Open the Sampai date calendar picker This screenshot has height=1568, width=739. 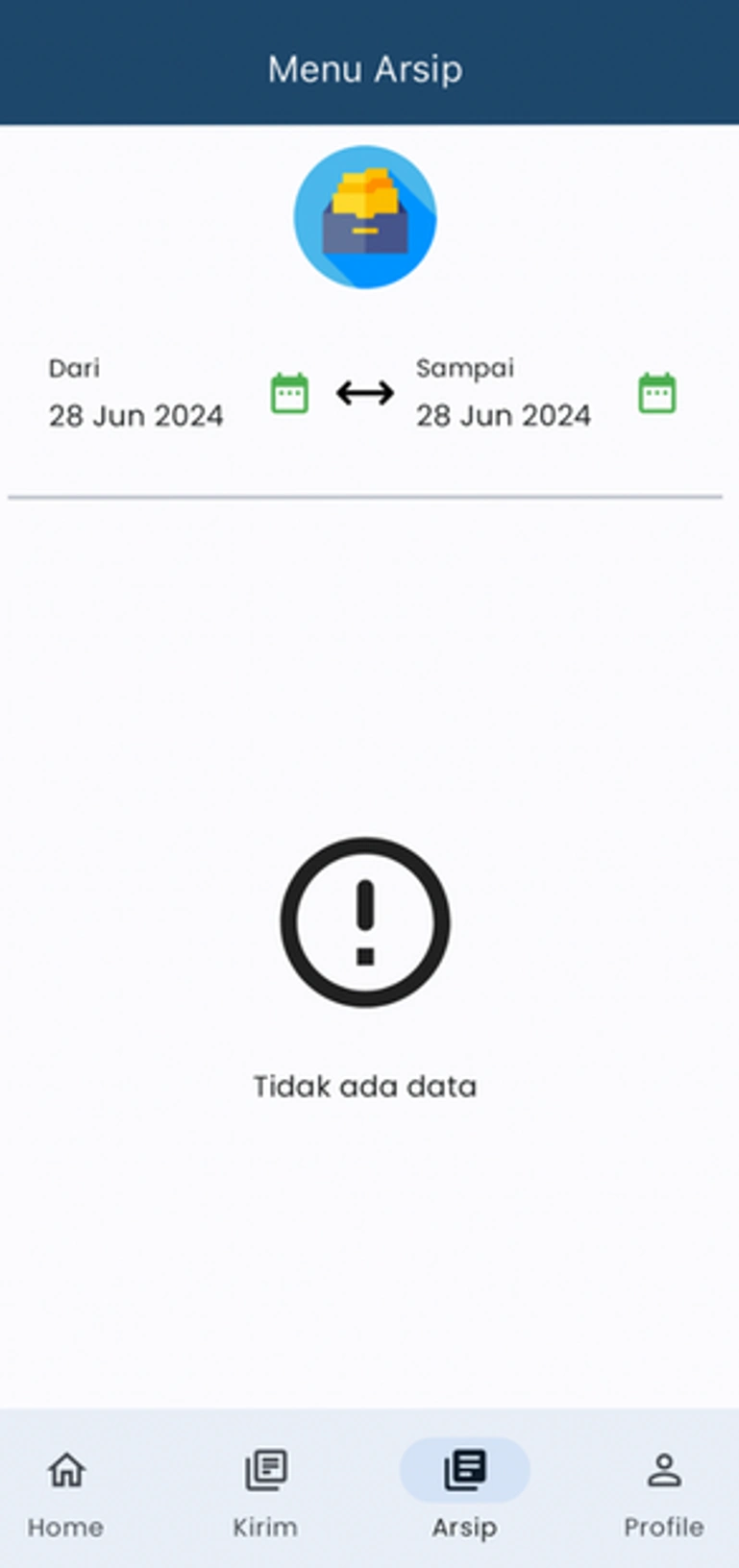[x=657, y=394]
